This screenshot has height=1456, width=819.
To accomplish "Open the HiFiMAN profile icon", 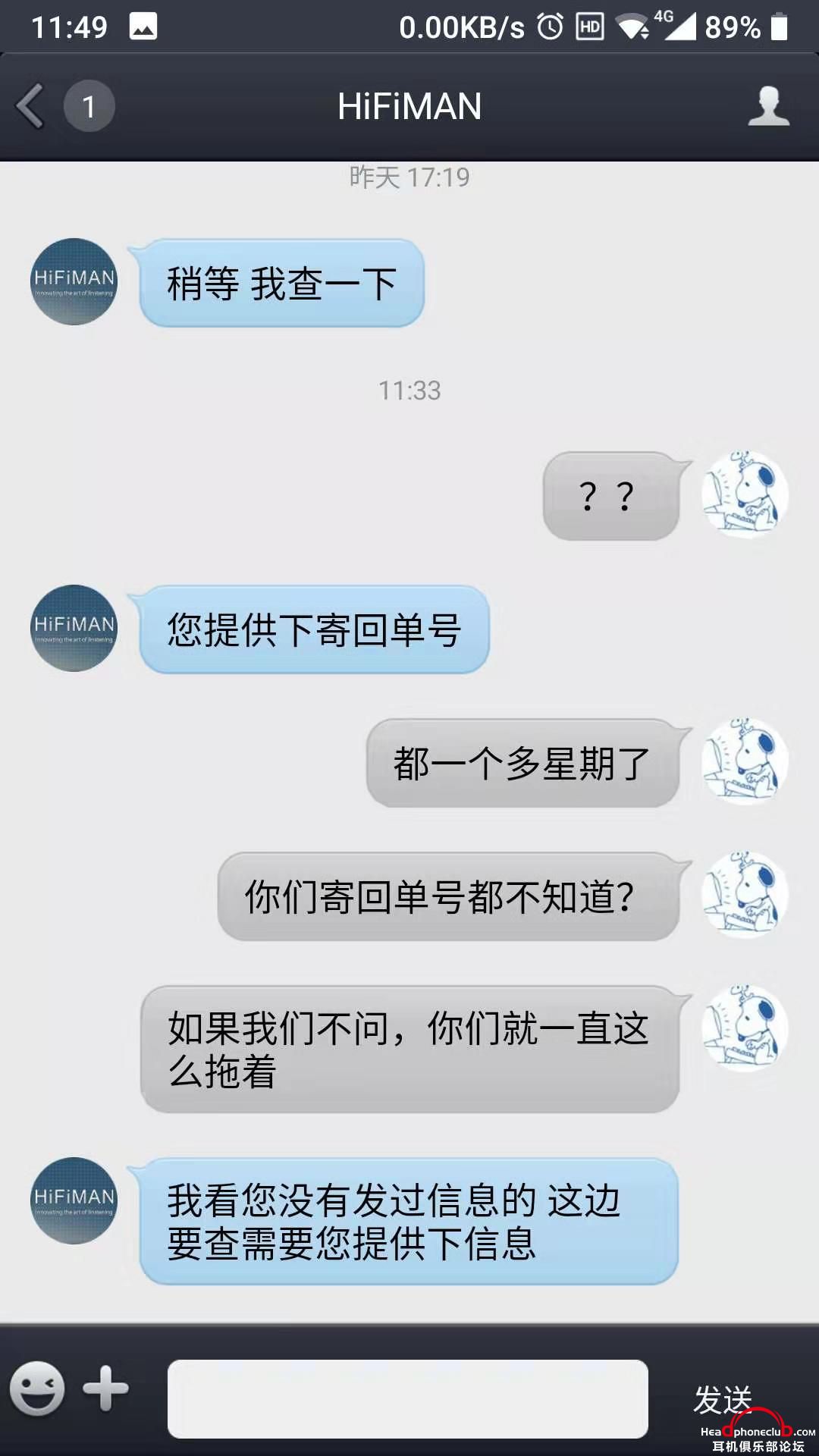I will pos(768,106).
